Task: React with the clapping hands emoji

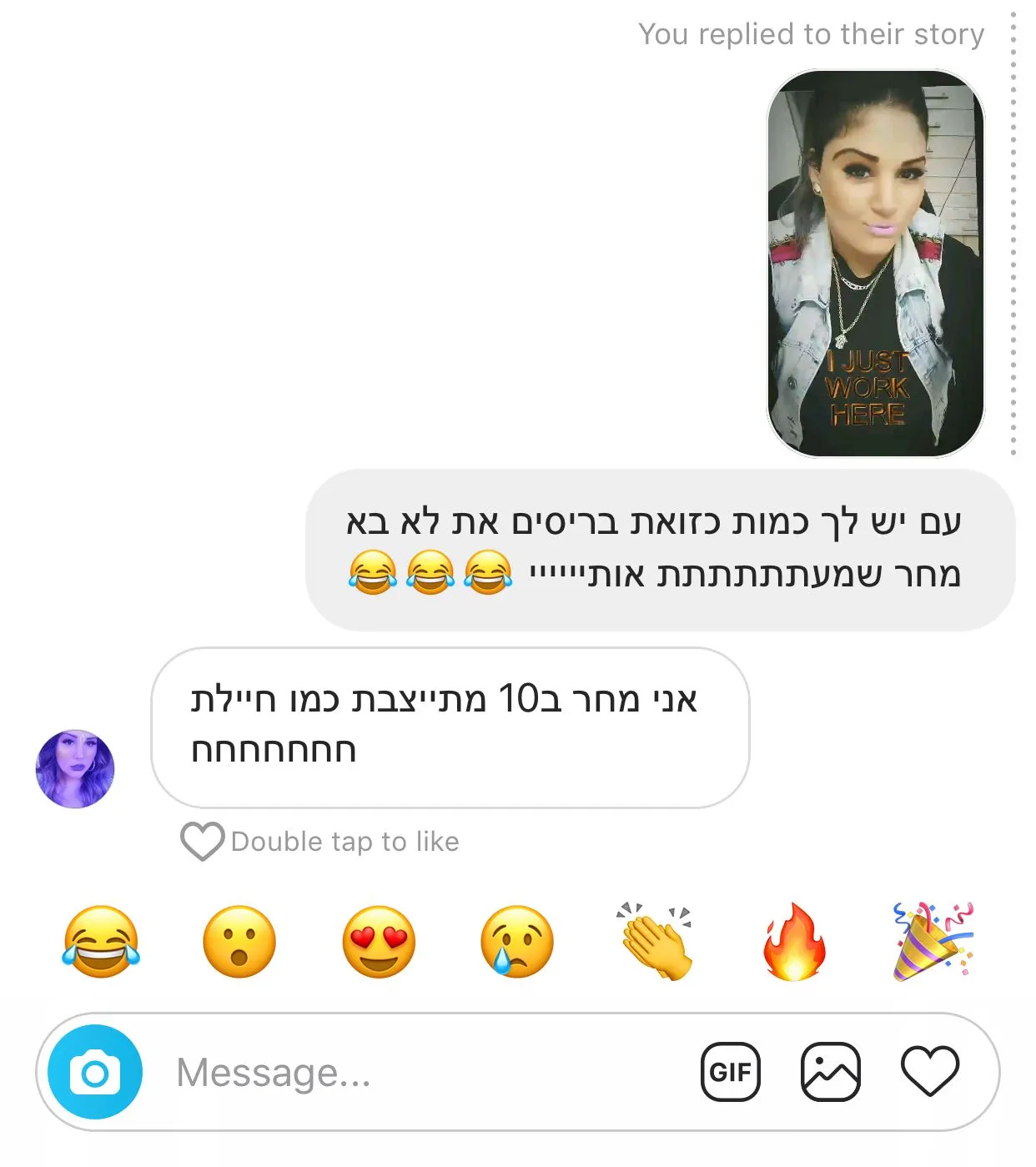Action: tap(656, 942)
